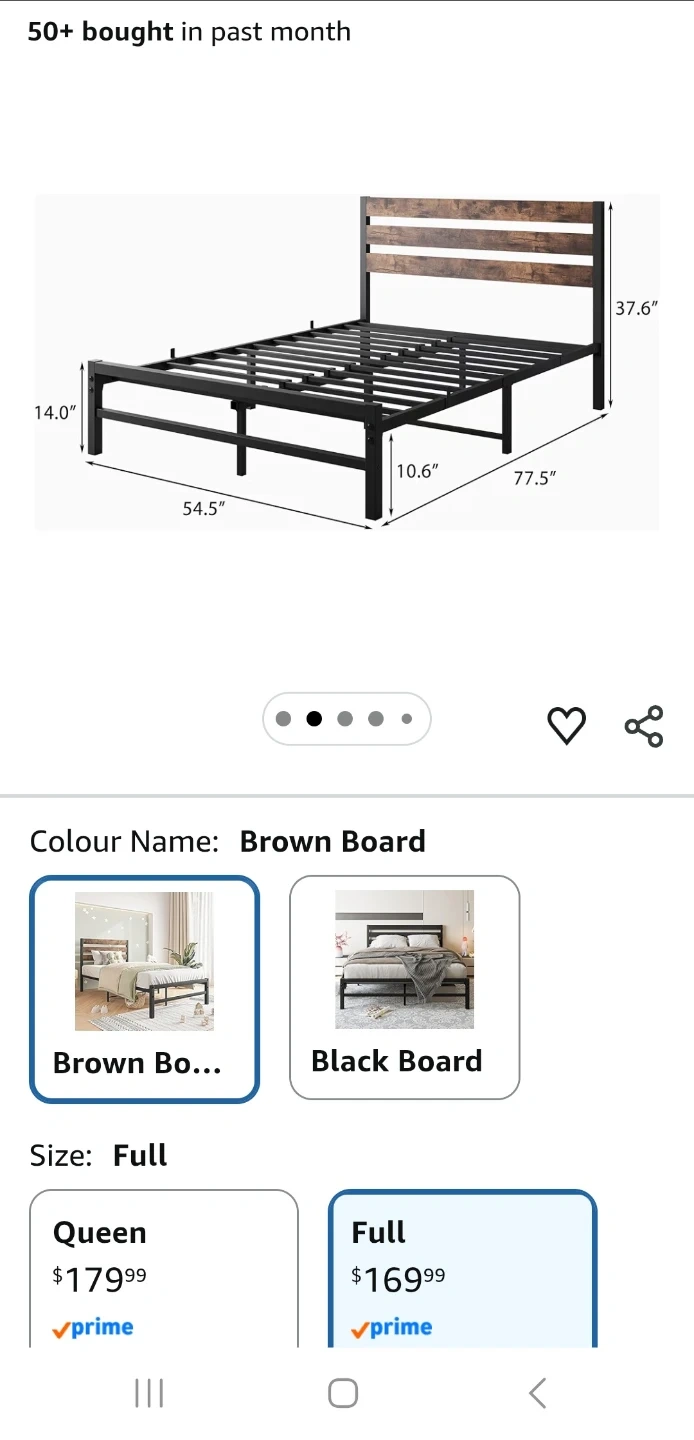Select the Full size for $169.99
Screen dimensions: 694x1440
[462, 1268]
